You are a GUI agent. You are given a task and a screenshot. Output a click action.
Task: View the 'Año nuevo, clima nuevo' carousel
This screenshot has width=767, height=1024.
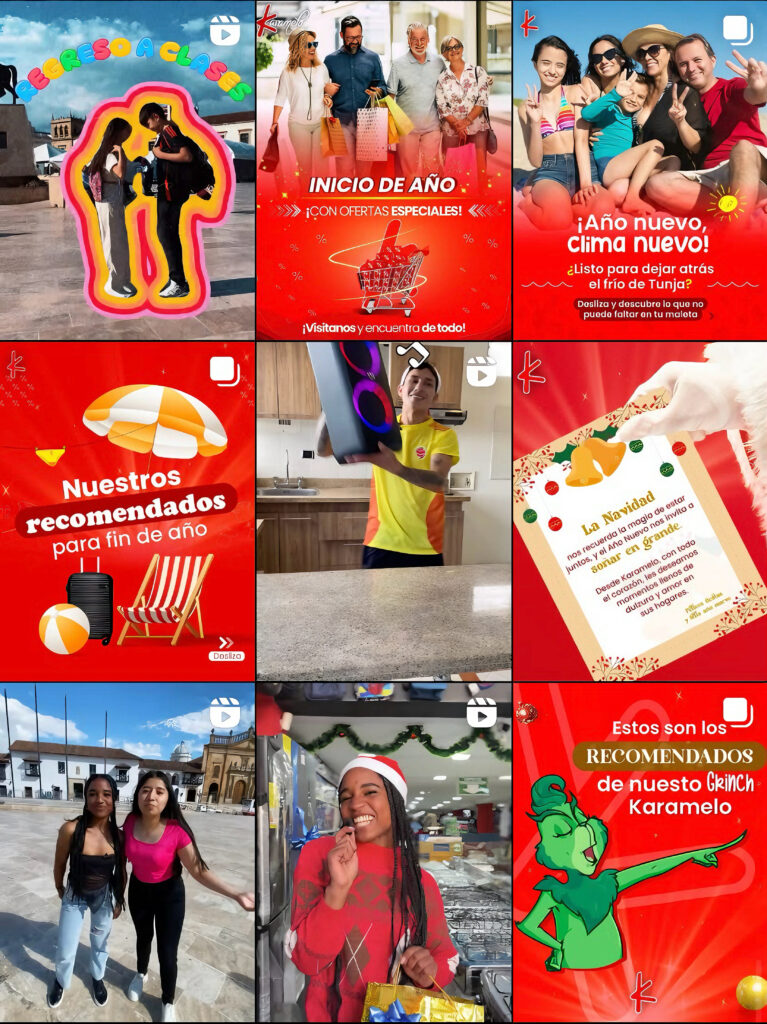coord(640,170)
